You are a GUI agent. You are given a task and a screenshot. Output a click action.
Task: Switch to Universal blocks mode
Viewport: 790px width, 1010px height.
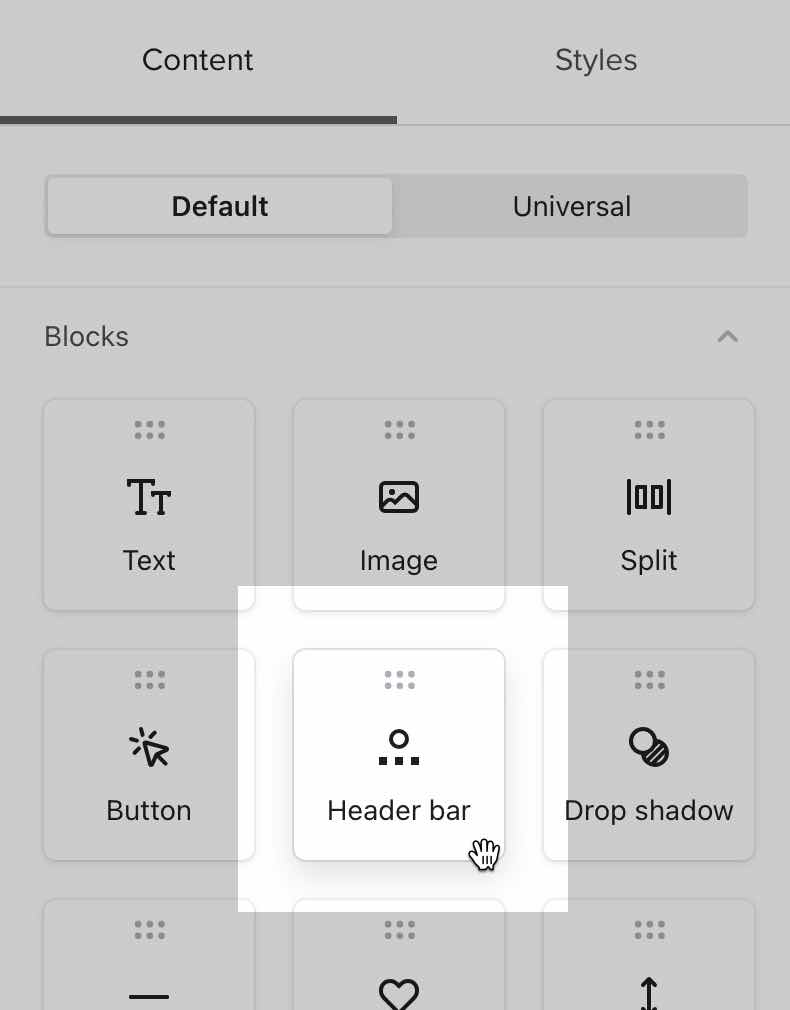571,206
